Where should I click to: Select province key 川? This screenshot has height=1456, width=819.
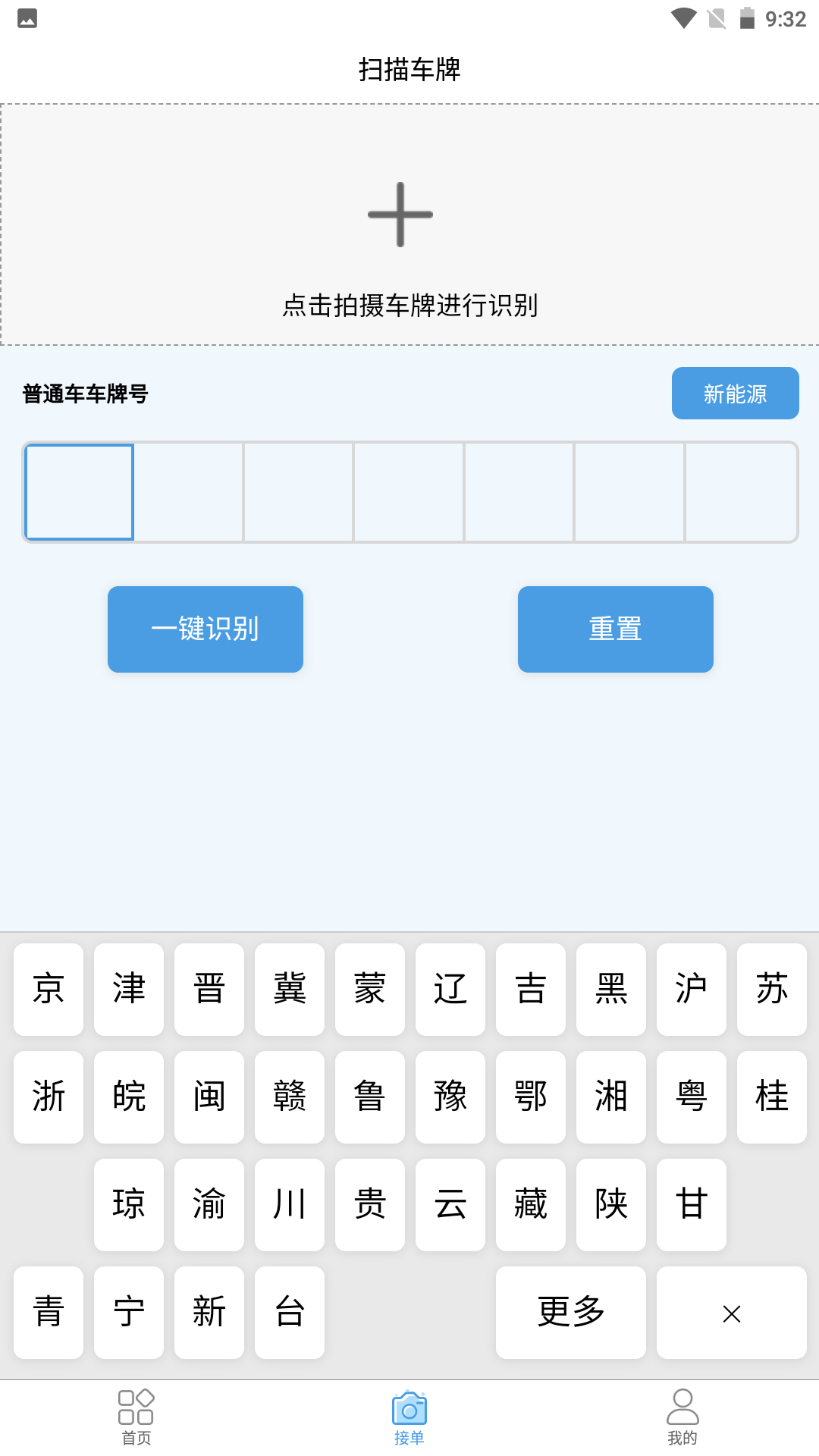[290, 1205]
